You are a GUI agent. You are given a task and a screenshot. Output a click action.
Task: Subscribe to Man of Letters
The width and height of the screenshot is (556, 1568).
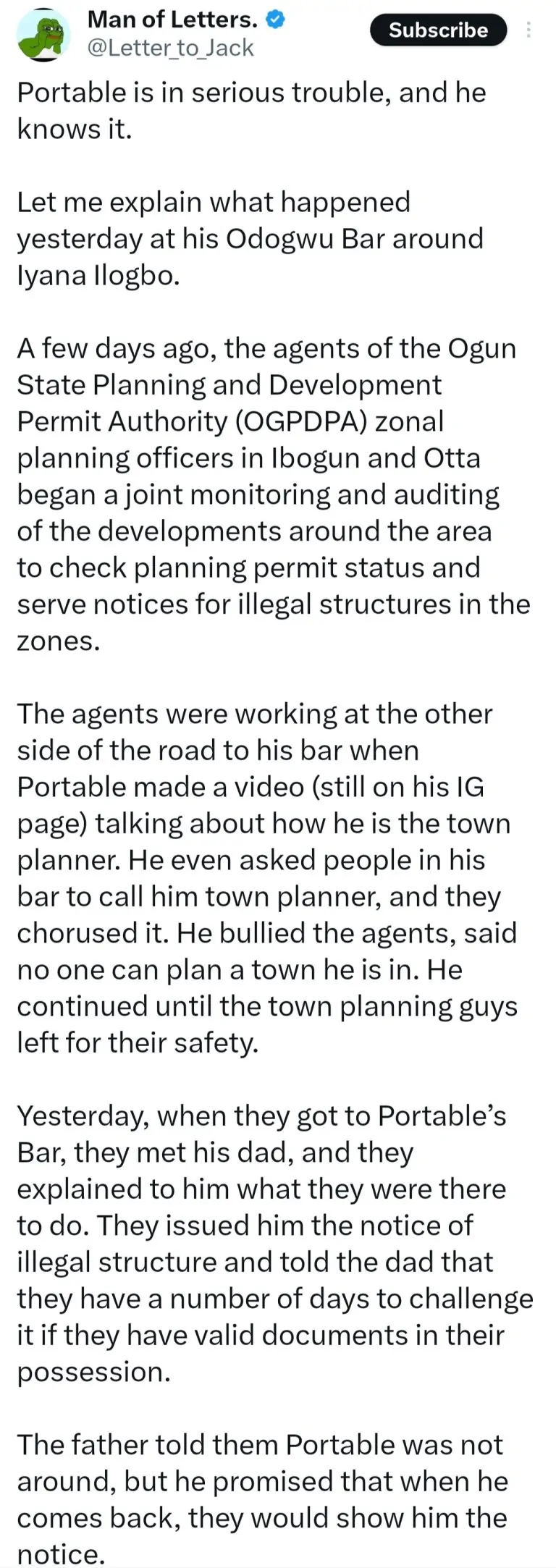438,30
